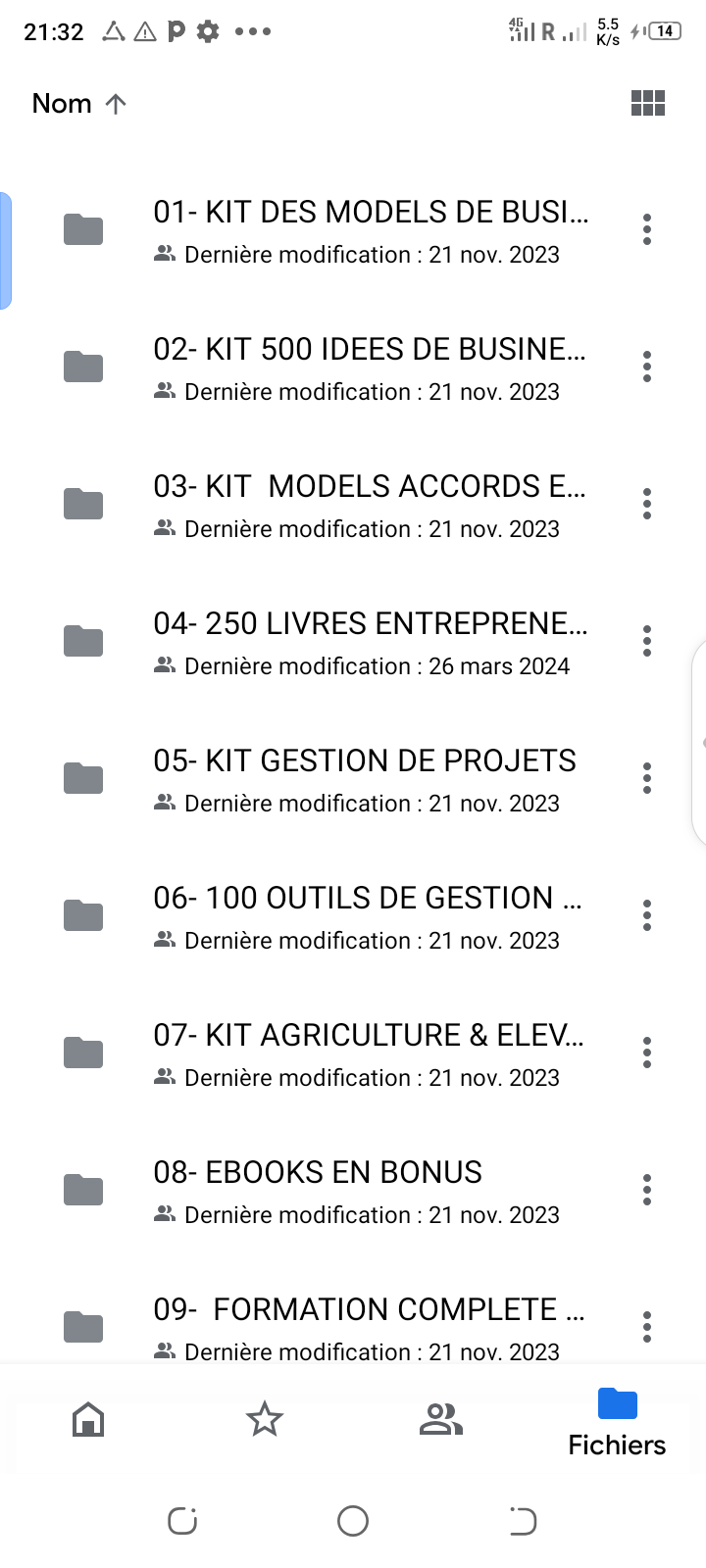Open options for 02- KIT 500 IDEES folder
The height and width of the screenshot is (1568, 706).
pyautogui.click(x=647, y=367)
